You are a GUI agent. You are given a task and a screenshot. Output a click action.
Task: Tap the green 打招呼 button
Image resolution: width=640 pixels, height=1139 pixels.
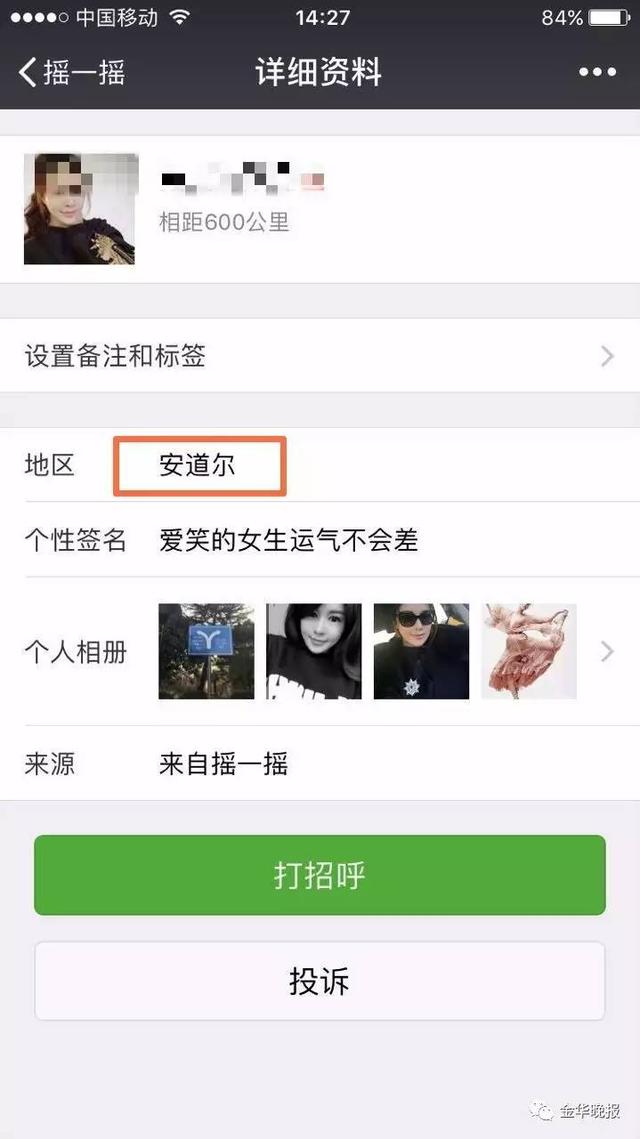coord(319,875)
